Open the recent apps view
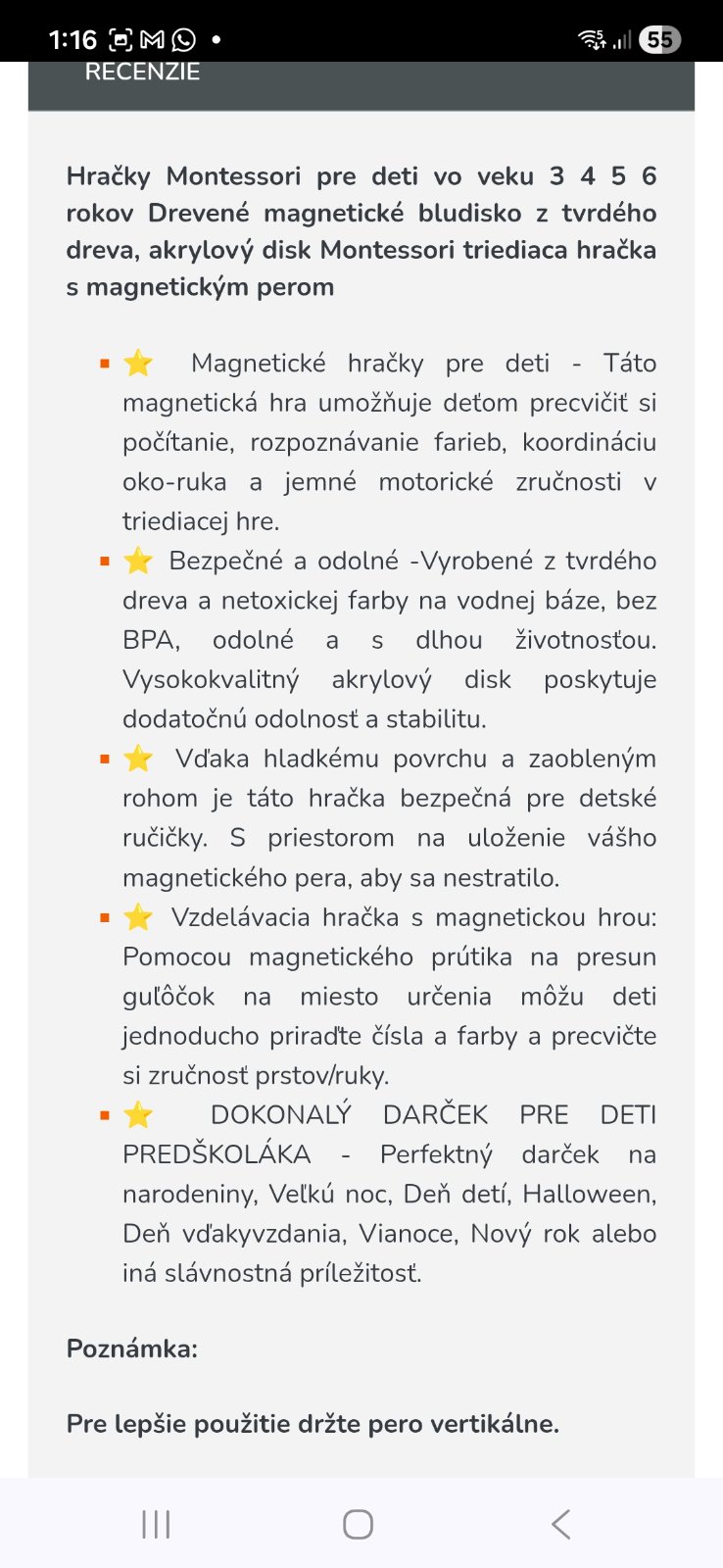723x1568 pixels. pos(156,1524)
